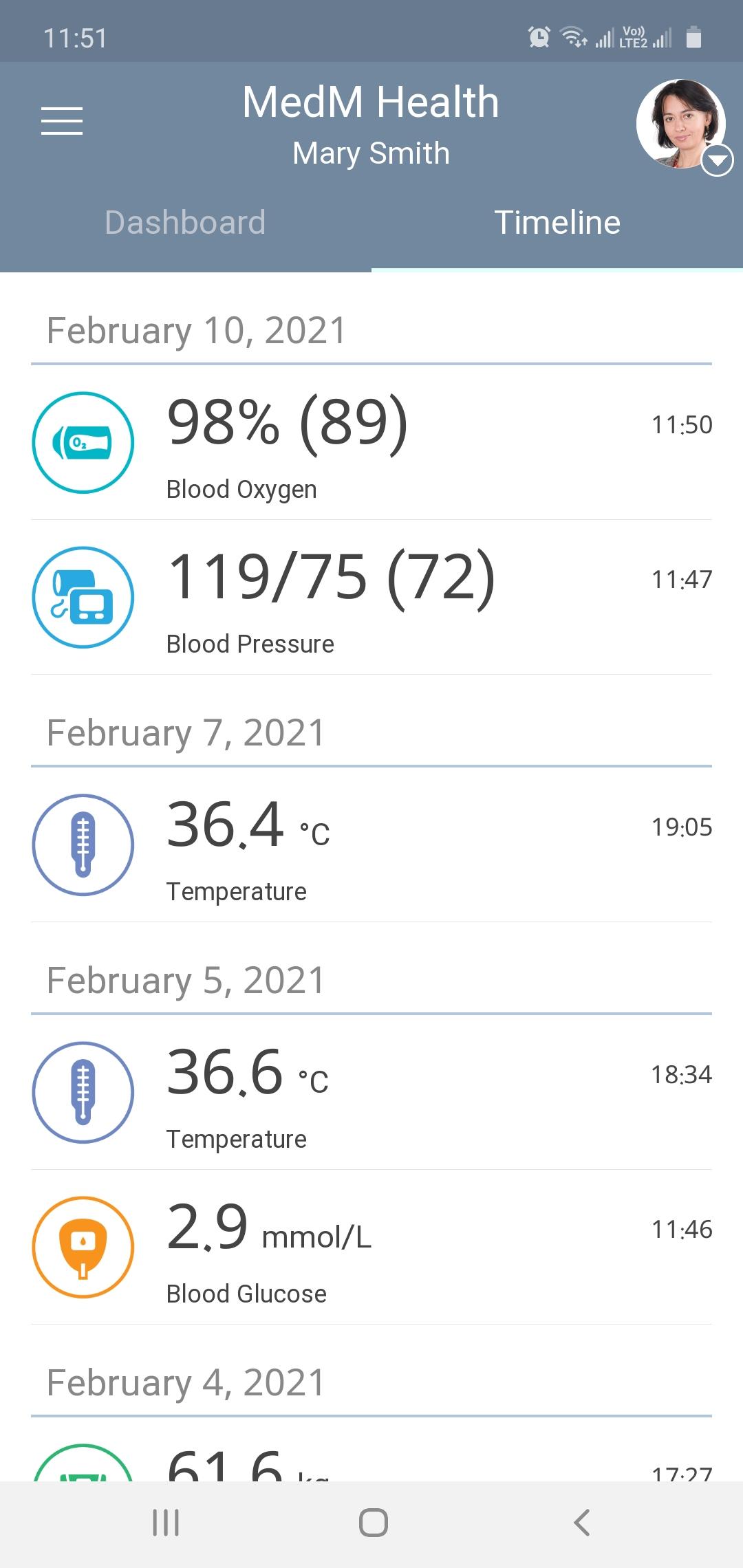The width and height of the screenshot is (743, 1568).
Task: Tap the alarm clock status icon
Action: pos(539,38)
